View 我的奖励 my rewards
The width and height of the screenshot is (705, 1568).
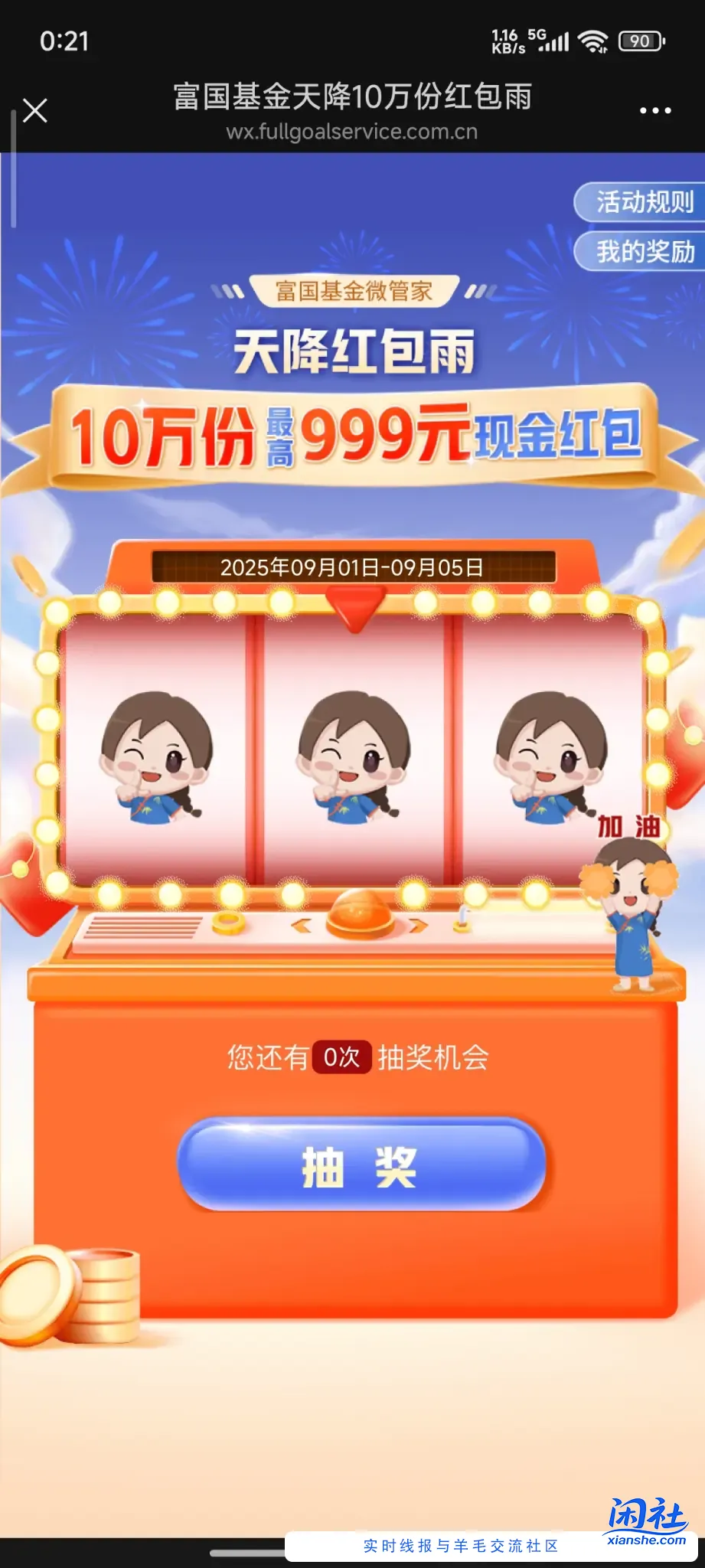643,251
